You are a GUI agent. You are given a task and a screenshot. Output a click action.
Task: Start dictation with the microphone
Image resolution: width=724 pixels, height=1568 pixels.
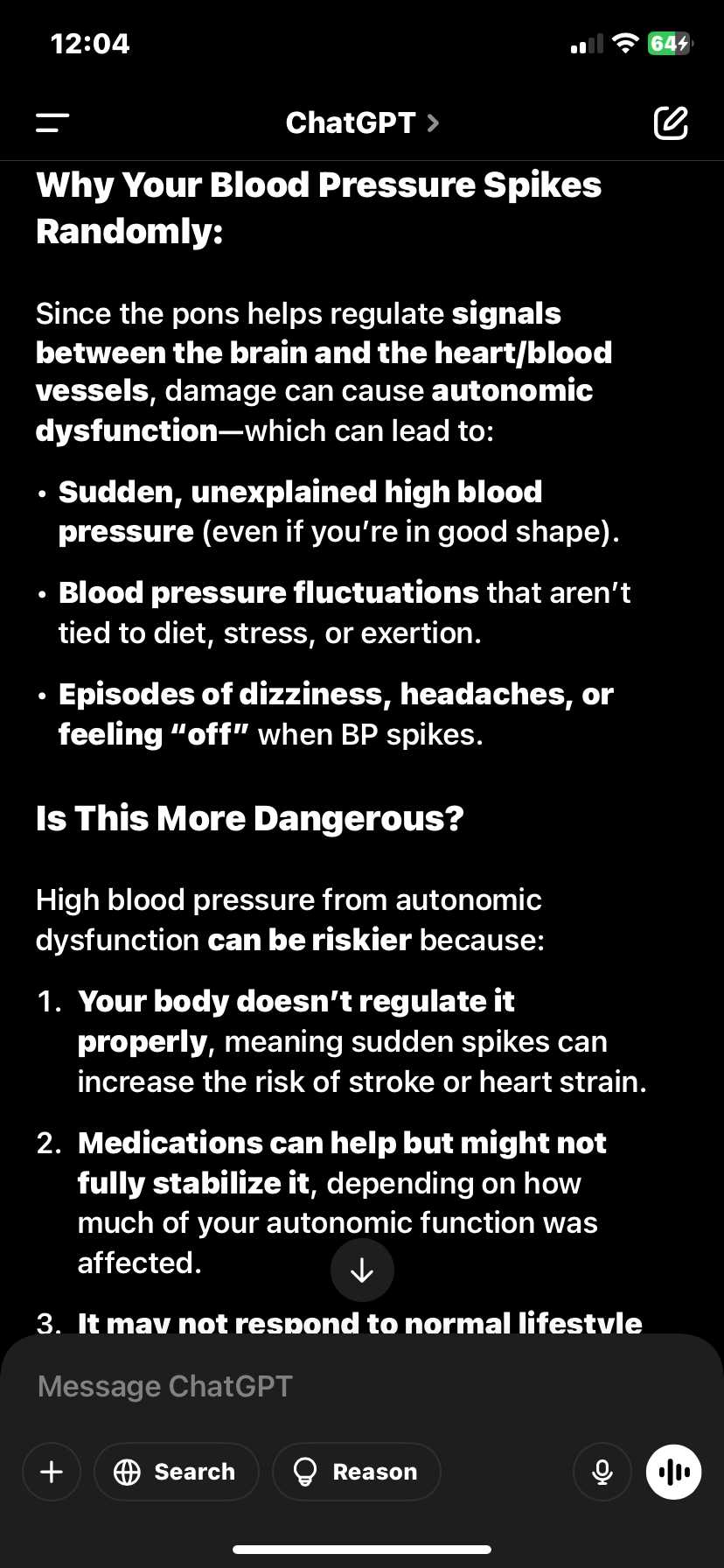click(x=602, y=1472)
